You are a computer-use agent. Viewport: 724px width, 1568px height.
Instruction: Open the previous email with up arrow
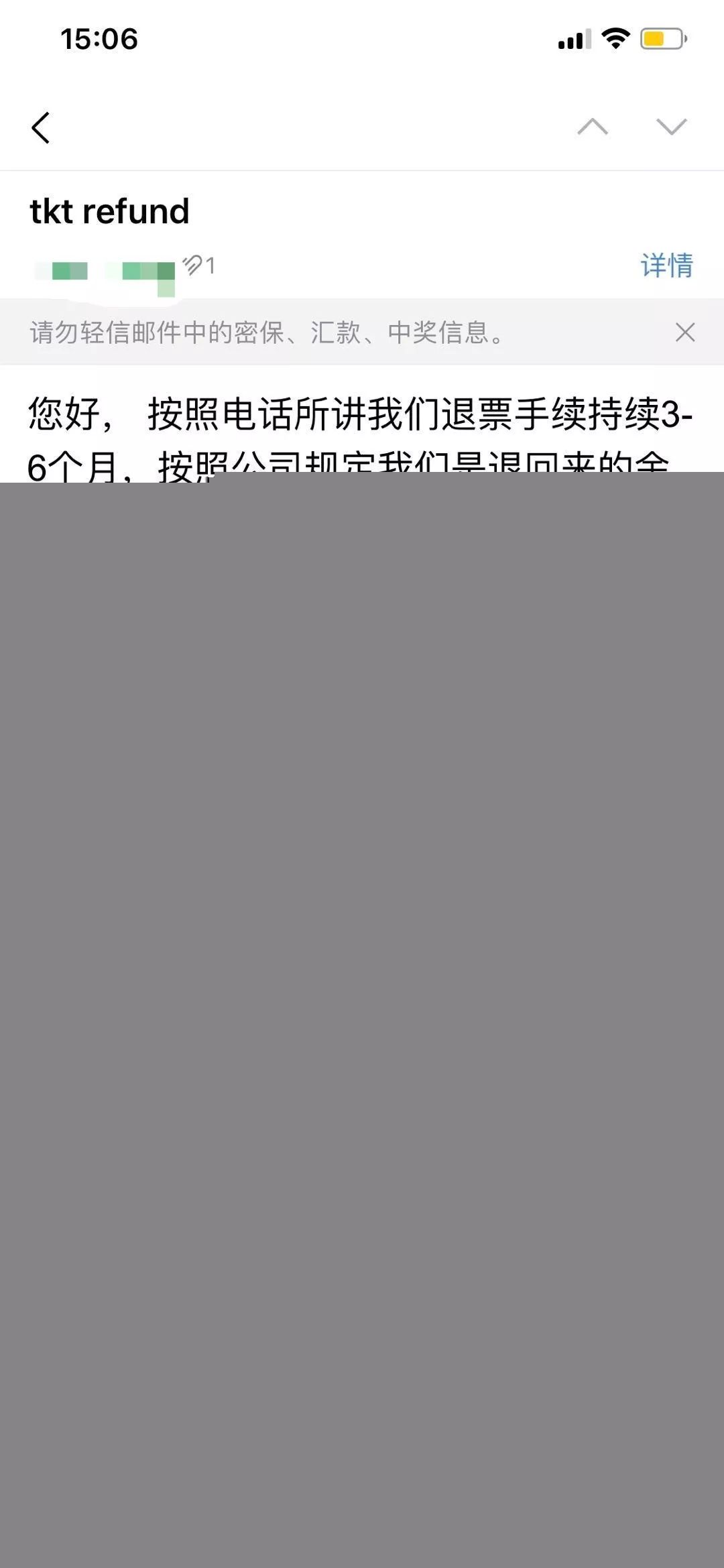click(x=593, y=127)
